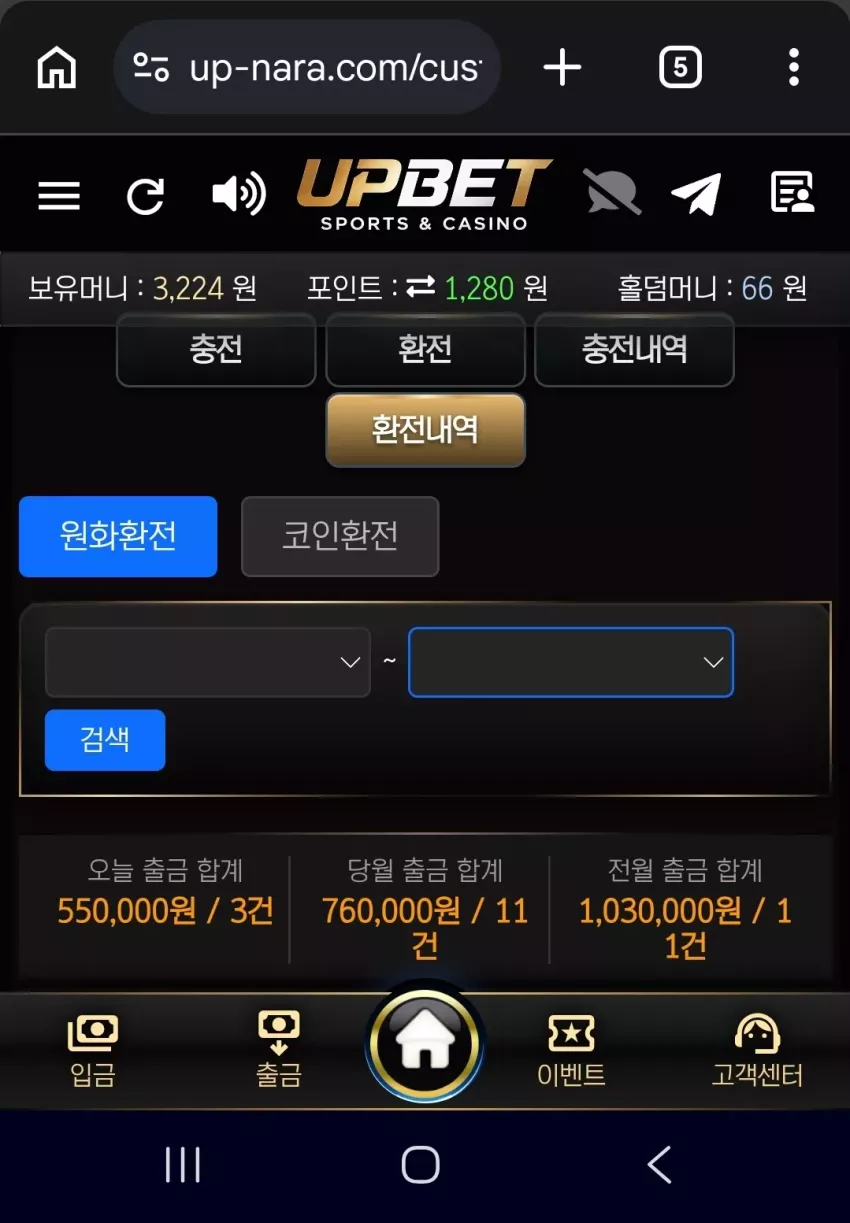Viewport: 850px width, 1223px height.
Task: Go to the 환전 page
Action: [425, 350]
